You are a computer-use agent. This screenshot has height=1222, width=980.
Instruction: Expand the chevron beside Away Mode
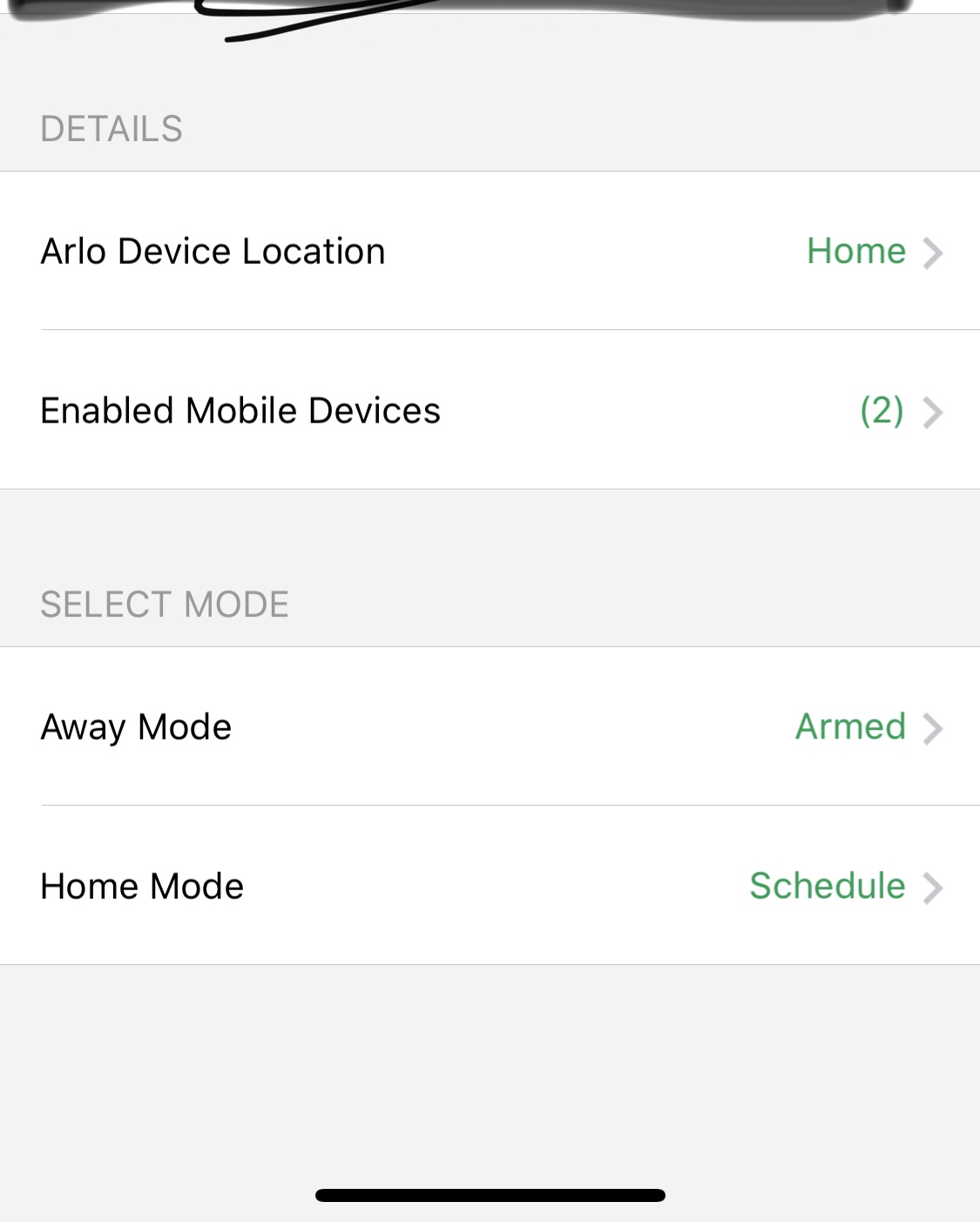click(934, 729)
